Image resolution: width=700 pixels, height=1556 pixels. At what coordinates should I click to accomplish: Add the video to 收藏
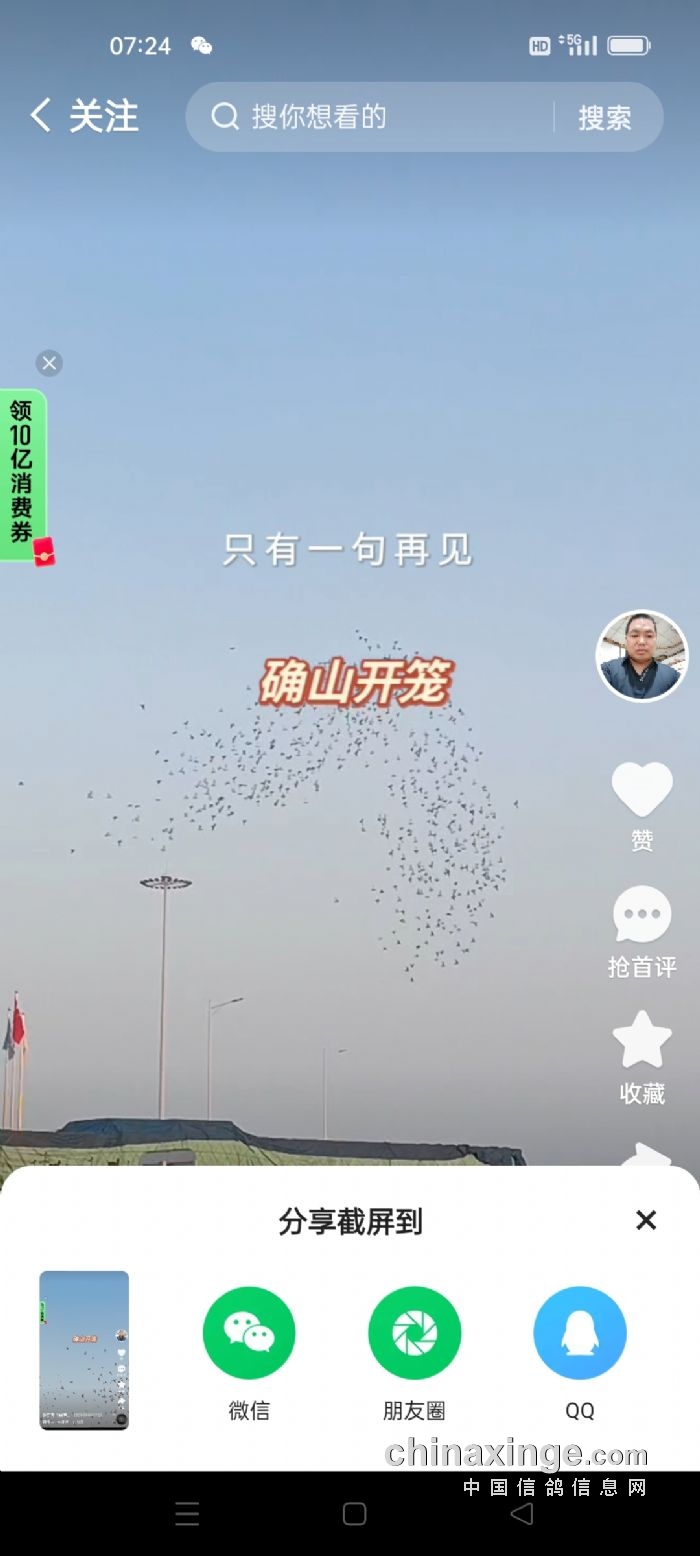click(642, 1042)
